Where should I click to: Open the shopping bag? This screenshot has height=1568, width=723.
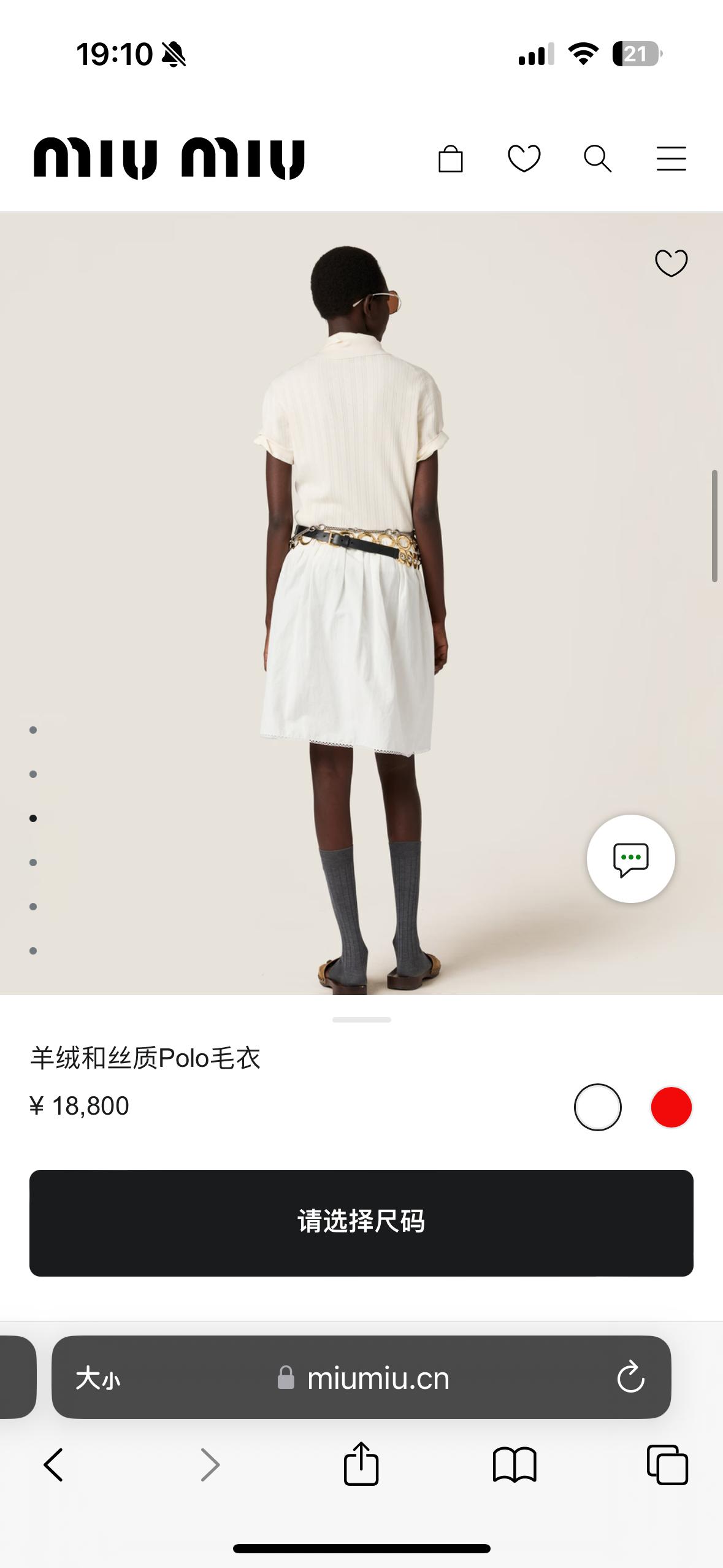[x=450, y=159]
